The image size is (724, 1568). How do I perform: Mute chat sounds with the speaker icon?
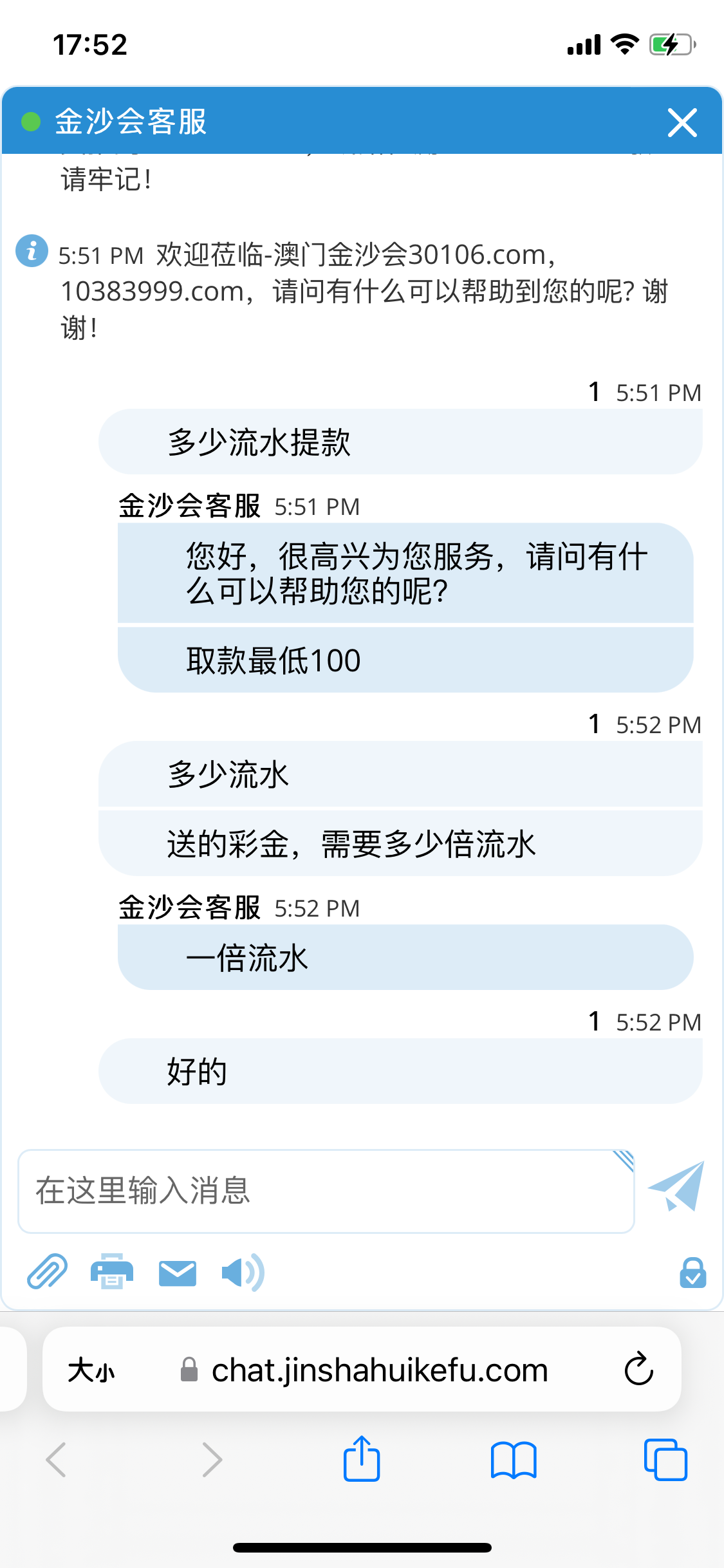[241, 1273]
